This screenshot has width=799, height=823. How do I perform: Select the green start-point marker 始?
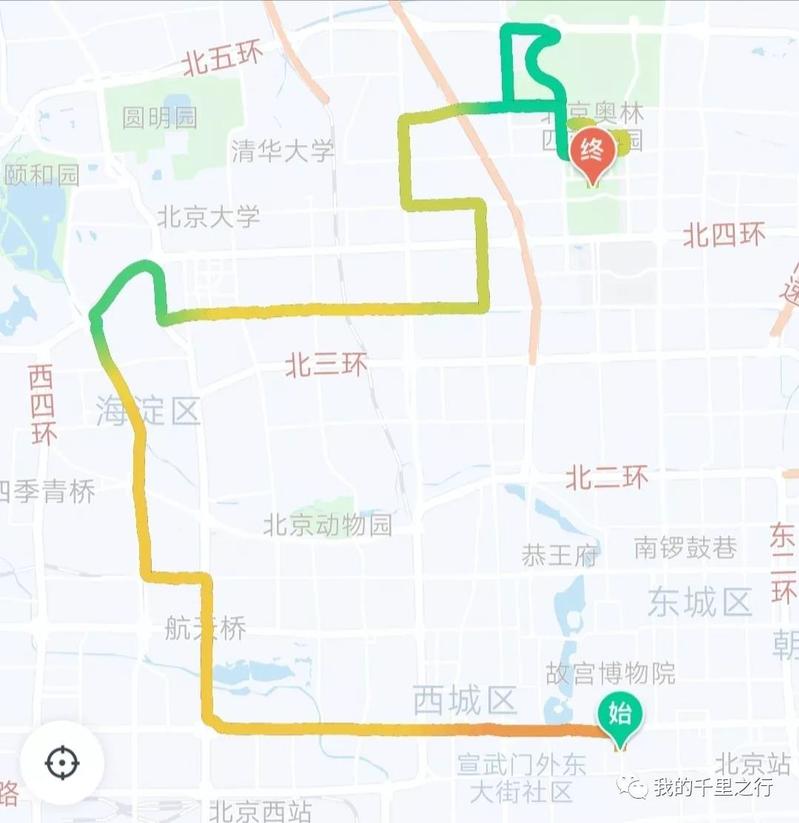pos(620,716)
